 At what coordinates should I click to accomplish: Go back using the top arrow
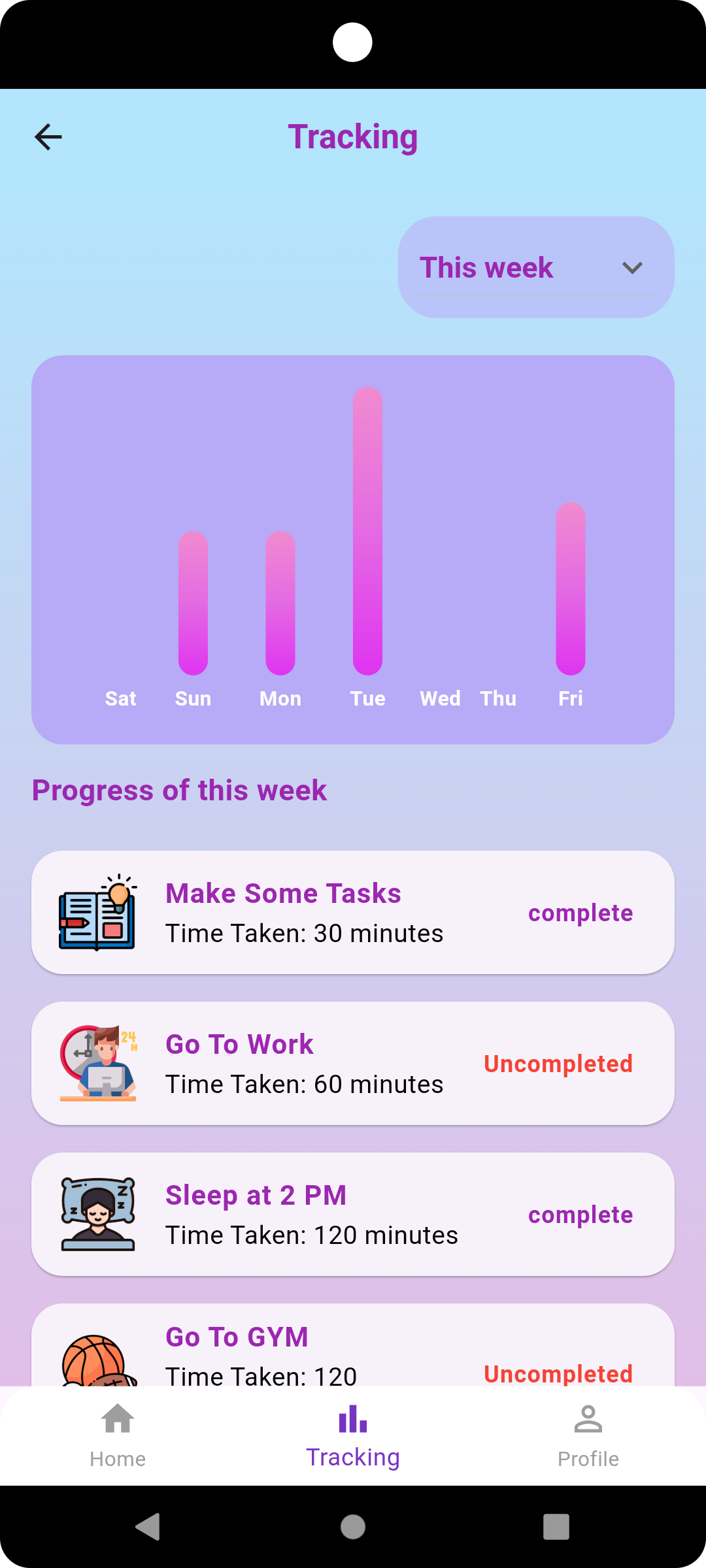[48, 137]
